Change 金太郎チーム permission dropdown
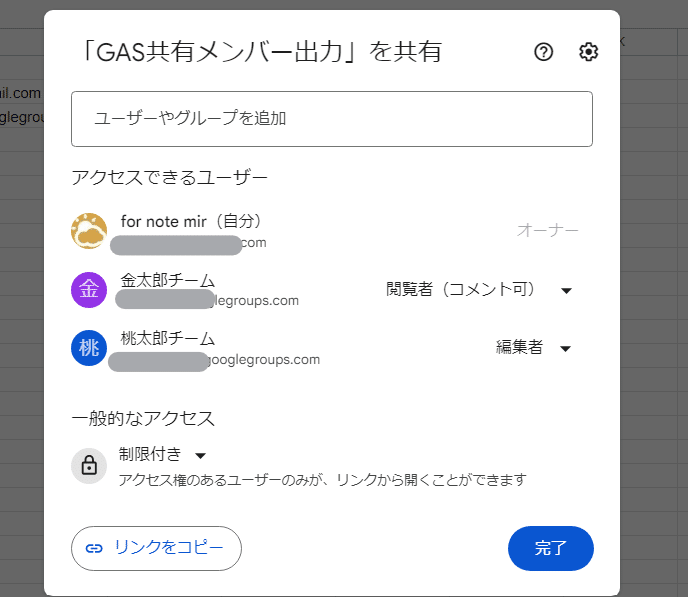Image resolution: width=688 pixels, height=597 pixels. tap(480, 290)
